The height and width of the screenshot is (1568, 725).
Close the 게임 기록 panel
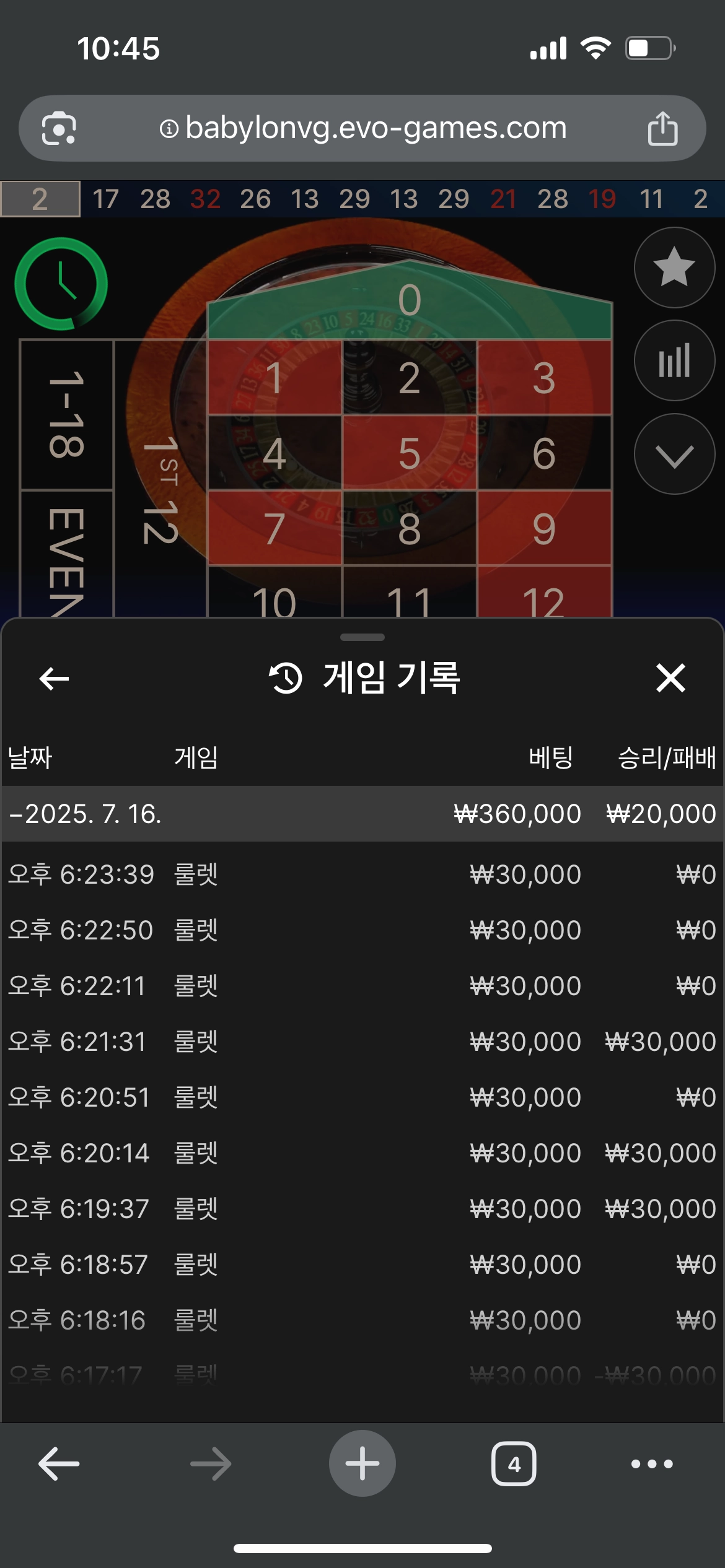[x=670, y=677]
